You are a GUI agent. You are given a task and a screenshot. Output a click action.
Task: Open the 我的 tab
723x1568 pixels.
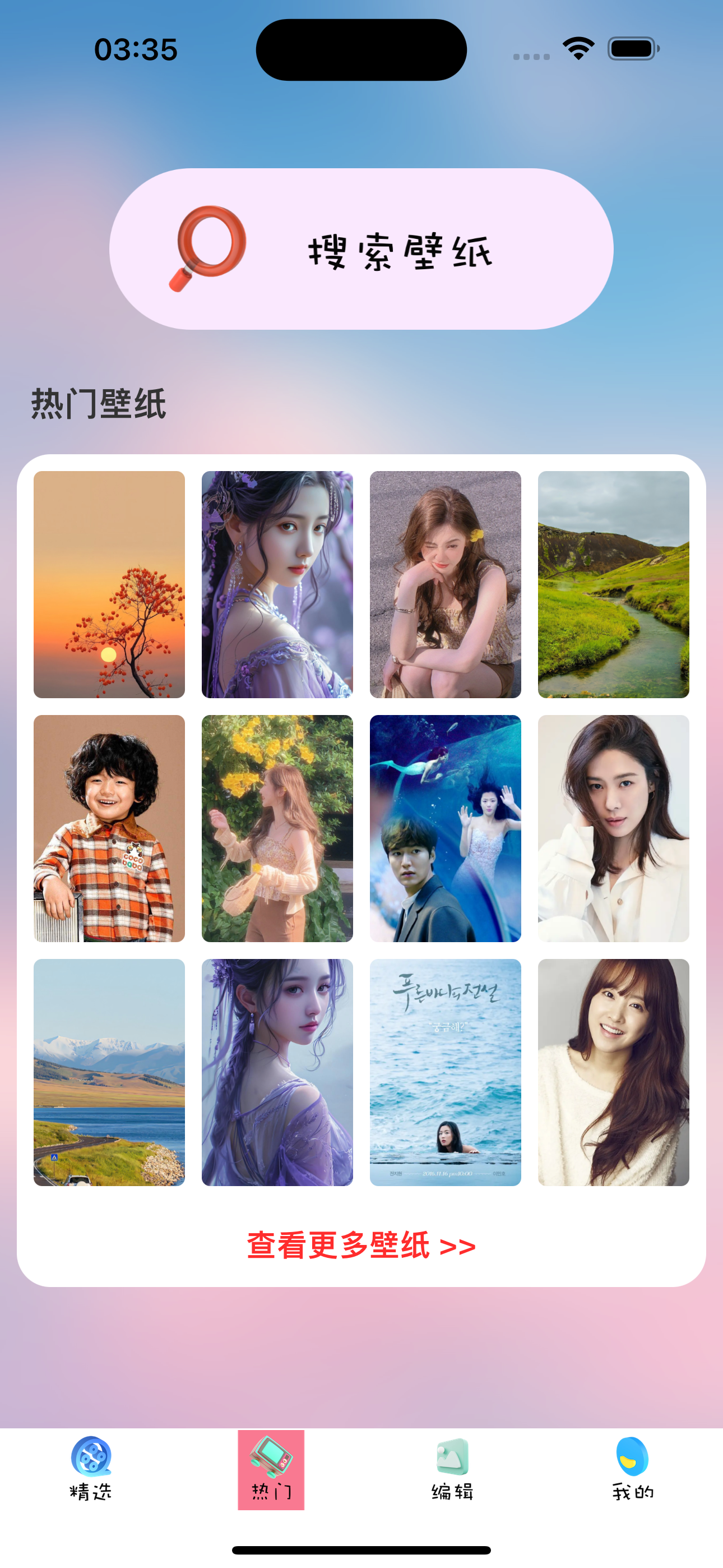pyautogui.click(x=632, y=1469)
